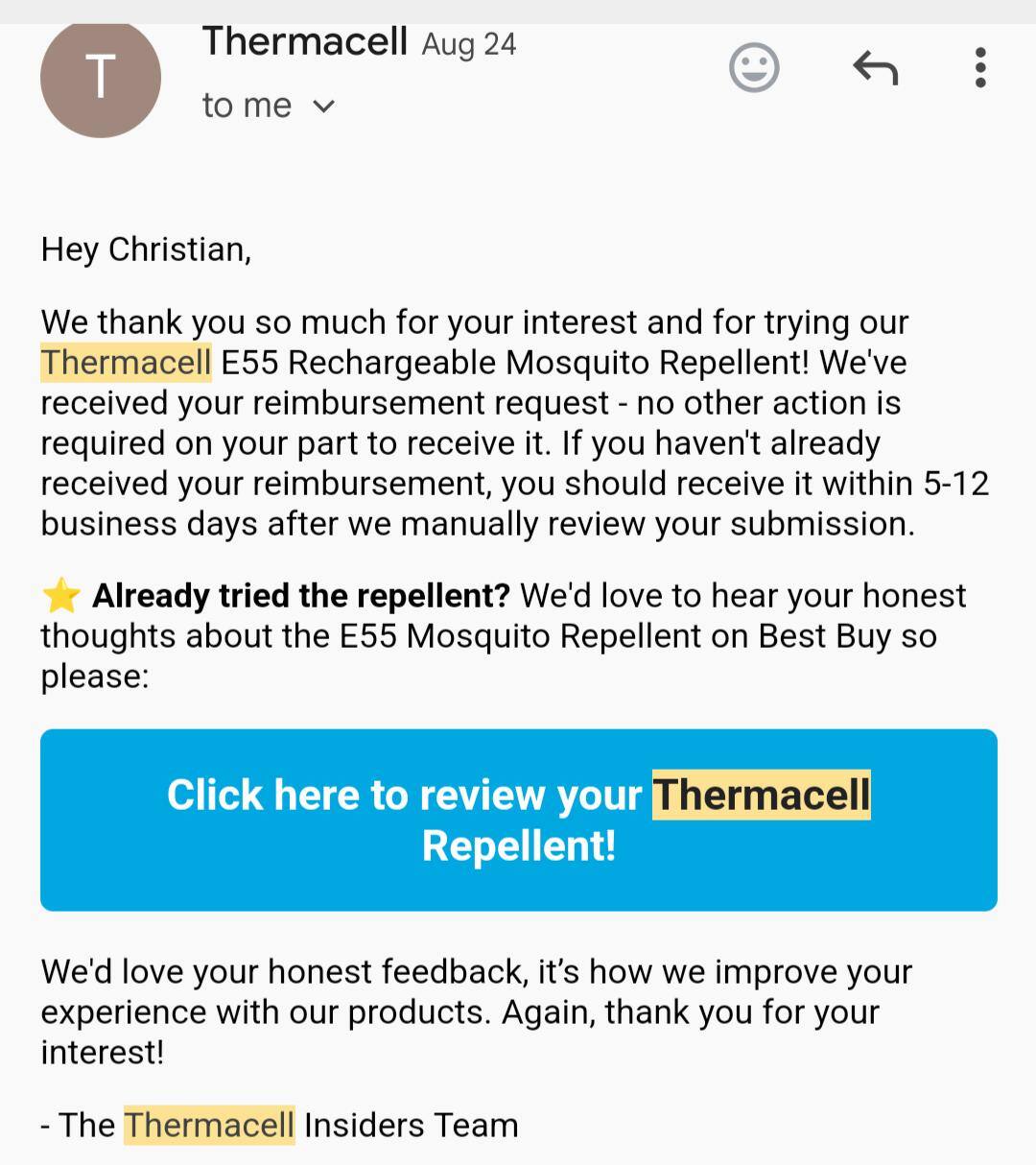Click the Aug 24 date label
Viewport: 1036px width, 1165px height.
pos(468,44)
